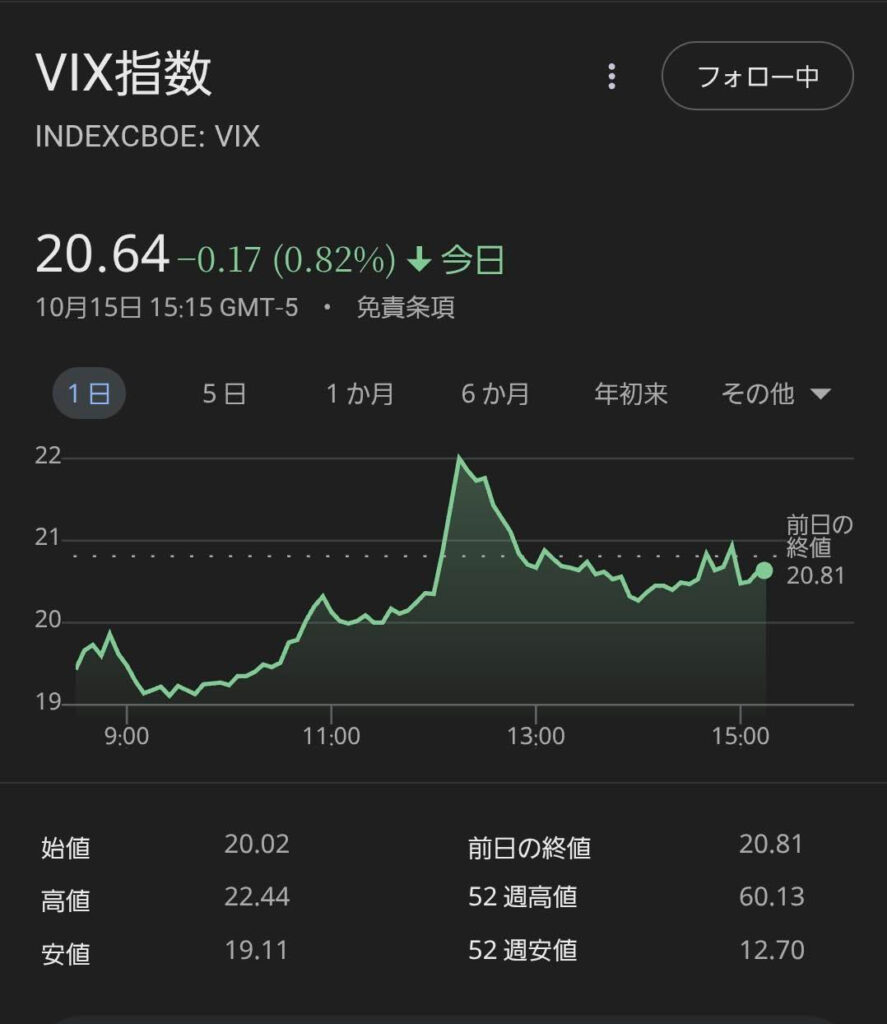887x1024 pixels.
Task: Switch chart to 5日 range
Action: (224, 394)
